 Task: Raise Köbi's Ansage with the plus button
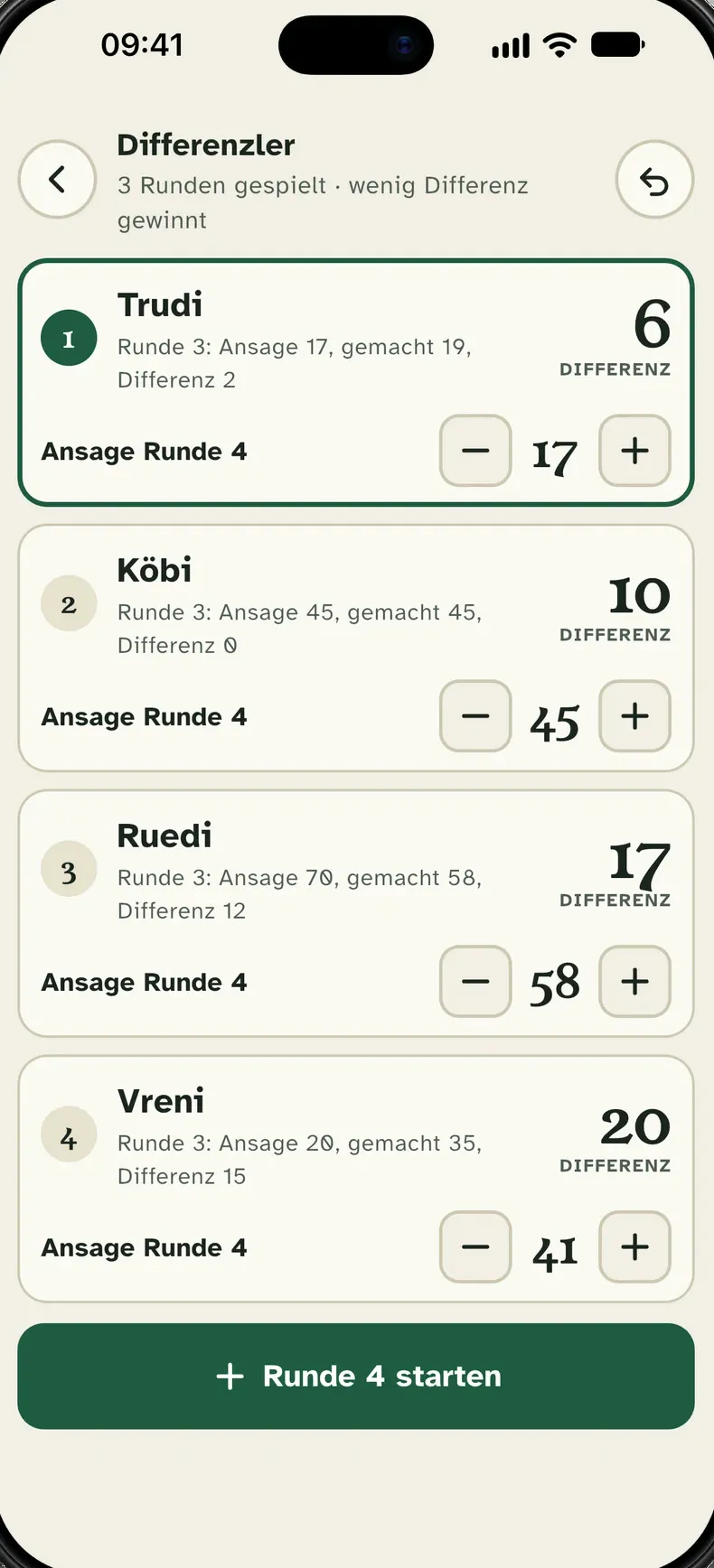pos(635,716)
